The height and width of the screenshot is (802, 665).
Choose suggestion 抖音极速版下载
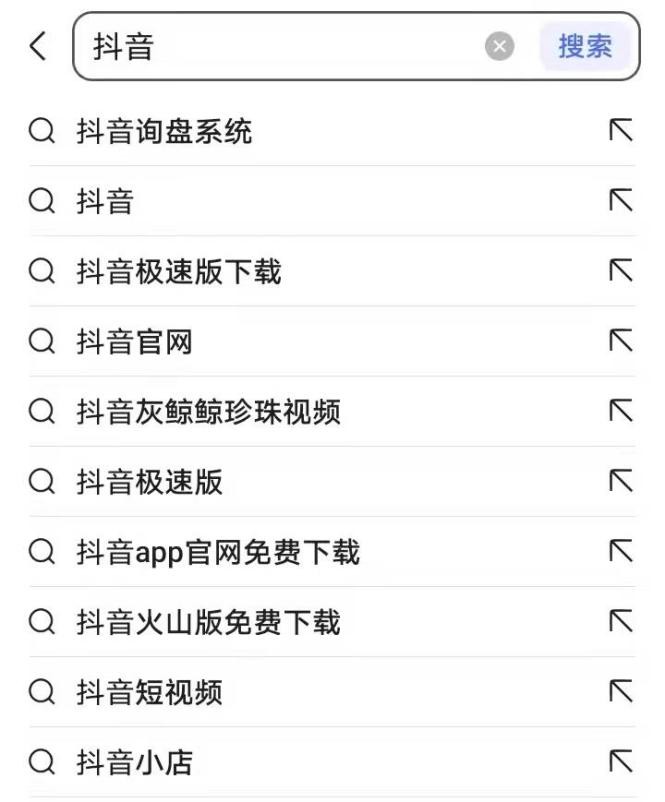point(179,271)
